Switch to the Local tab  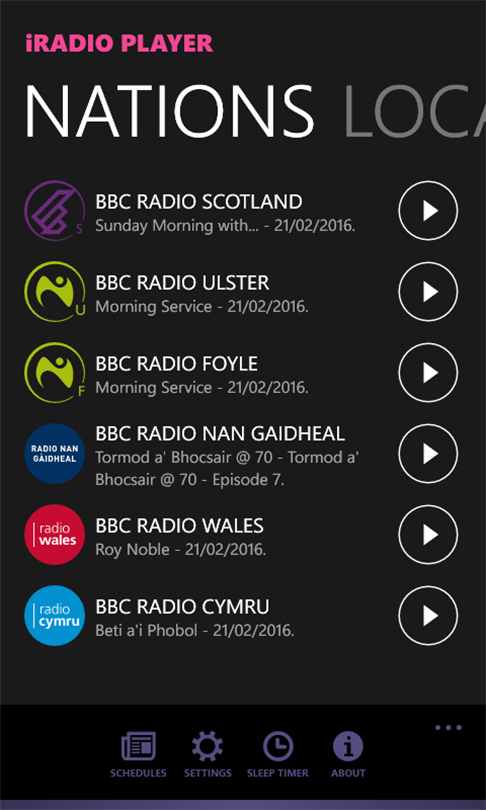pos(415,112)
